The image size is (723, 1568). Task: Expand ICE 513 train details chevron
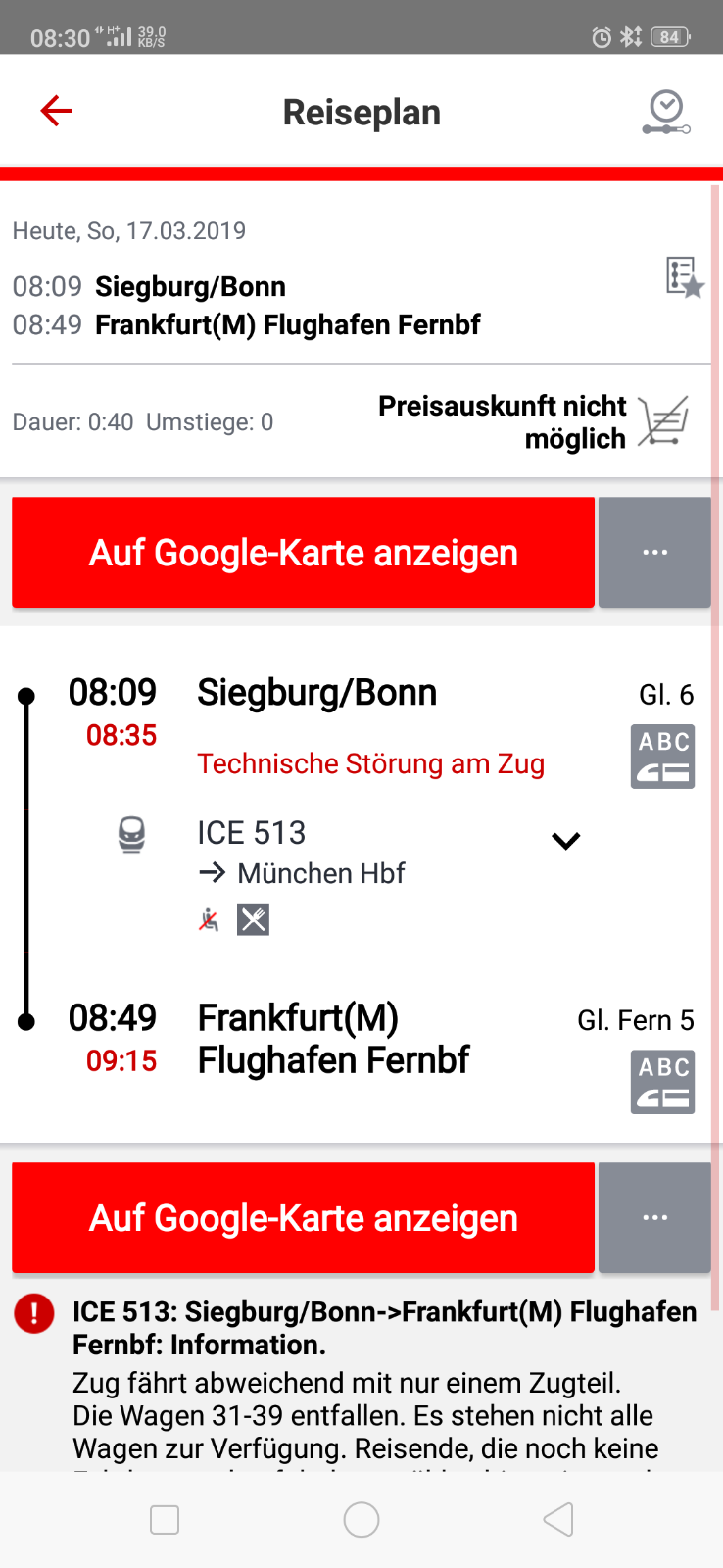point(565,841)
